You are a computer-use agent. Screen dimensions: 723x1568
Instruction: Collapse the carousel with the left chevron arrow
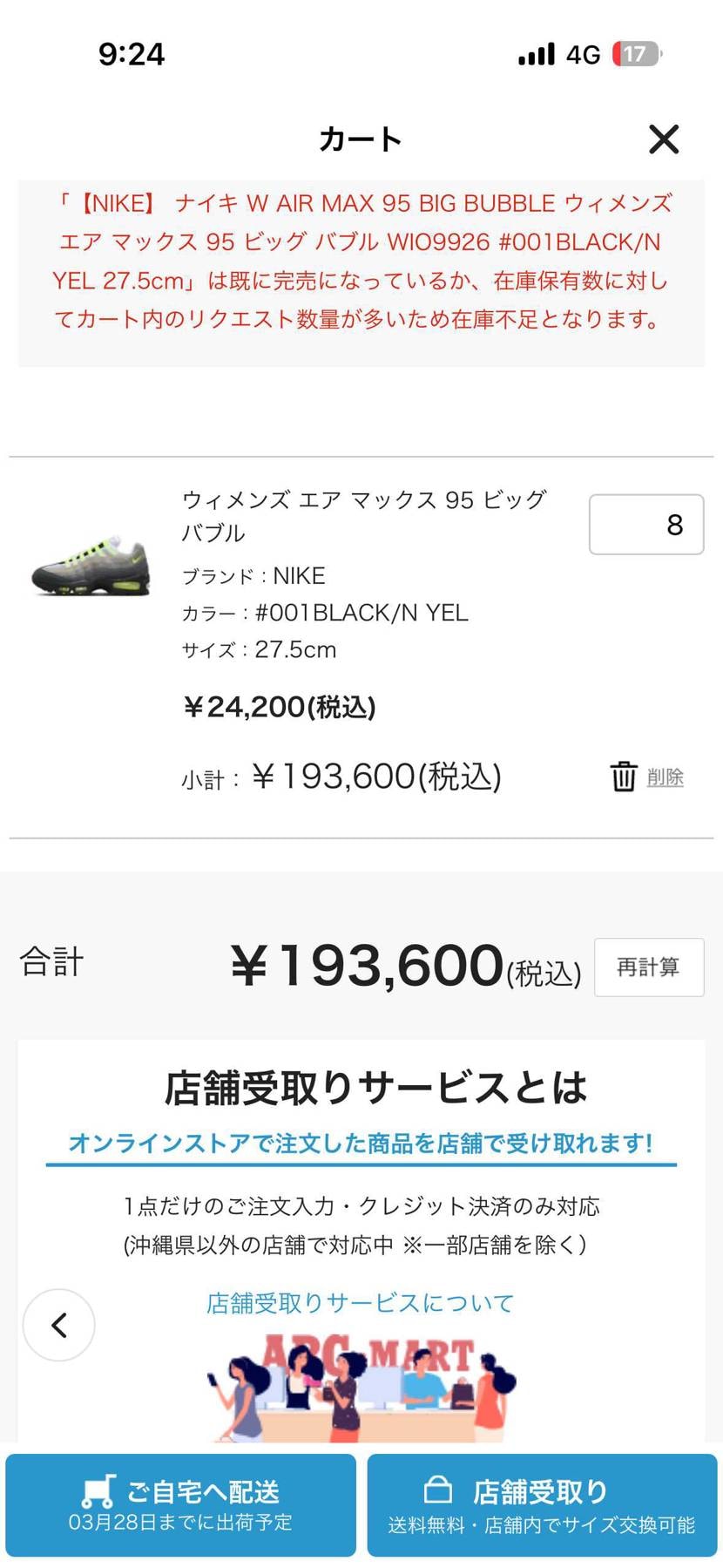click(58, 1325)
